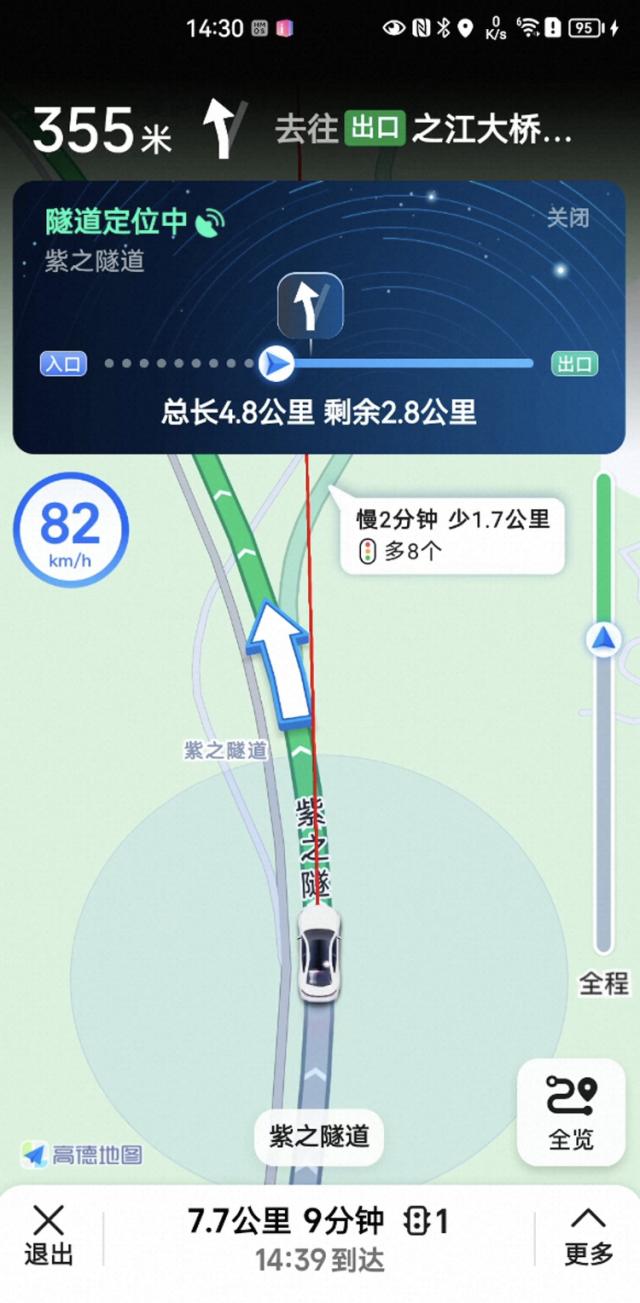Expand the 更多 options
This screenshot has height=1303, width=640.
[587, 1236]
